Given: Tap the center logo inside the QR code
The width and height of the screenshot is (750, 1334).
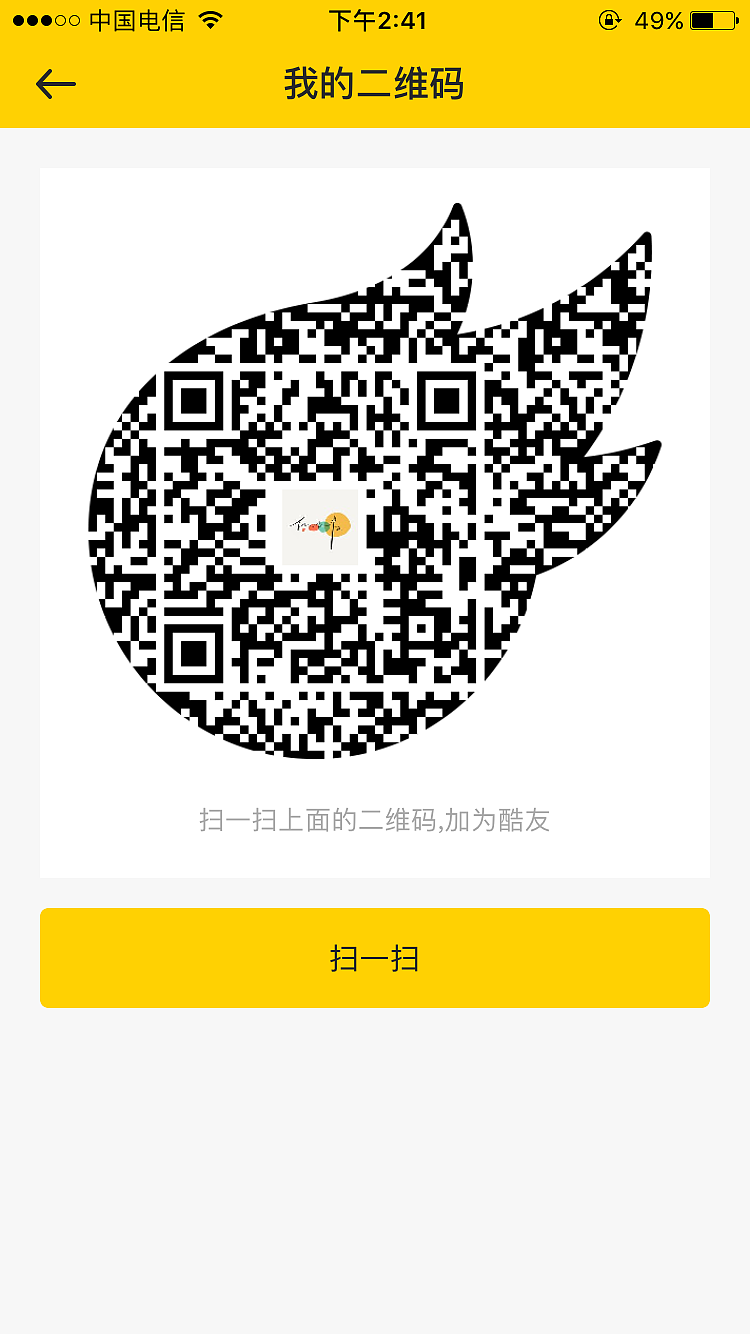Looking at the screenshot, I should click(x=320, y=527).
